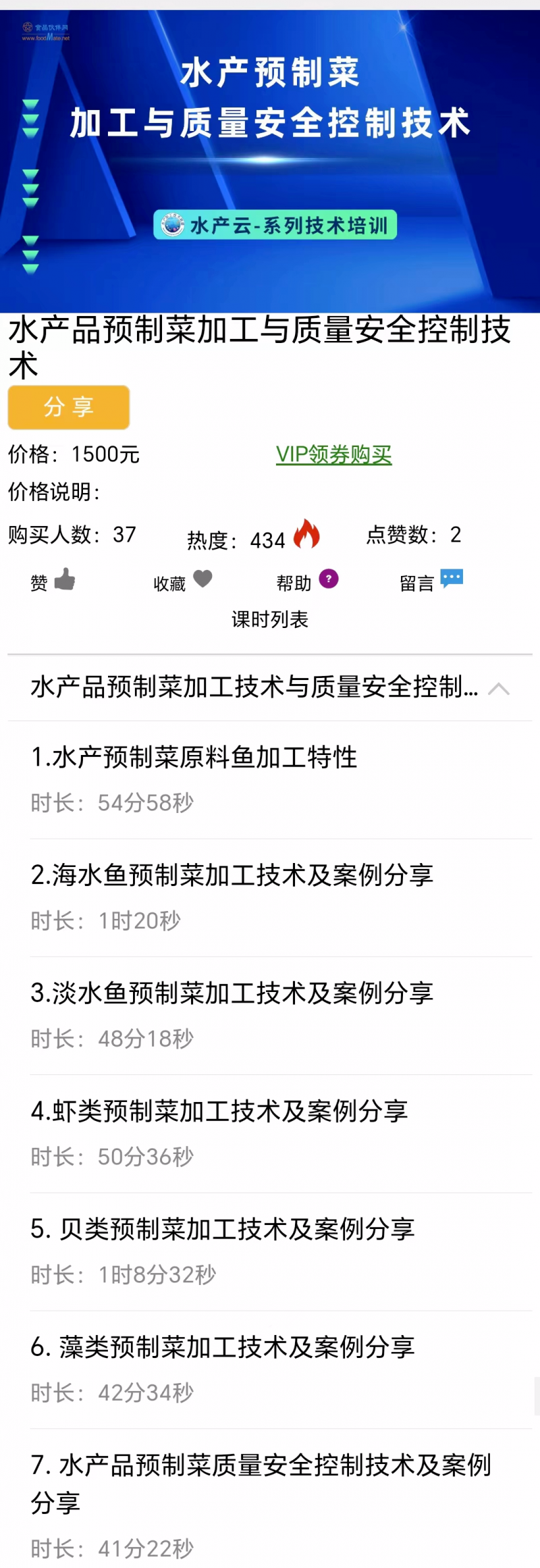540x1568 pixels.
Task: Select lesson 4 虾类预制菜加工技术及案例分享
Action: click(x=221, y=1112)
